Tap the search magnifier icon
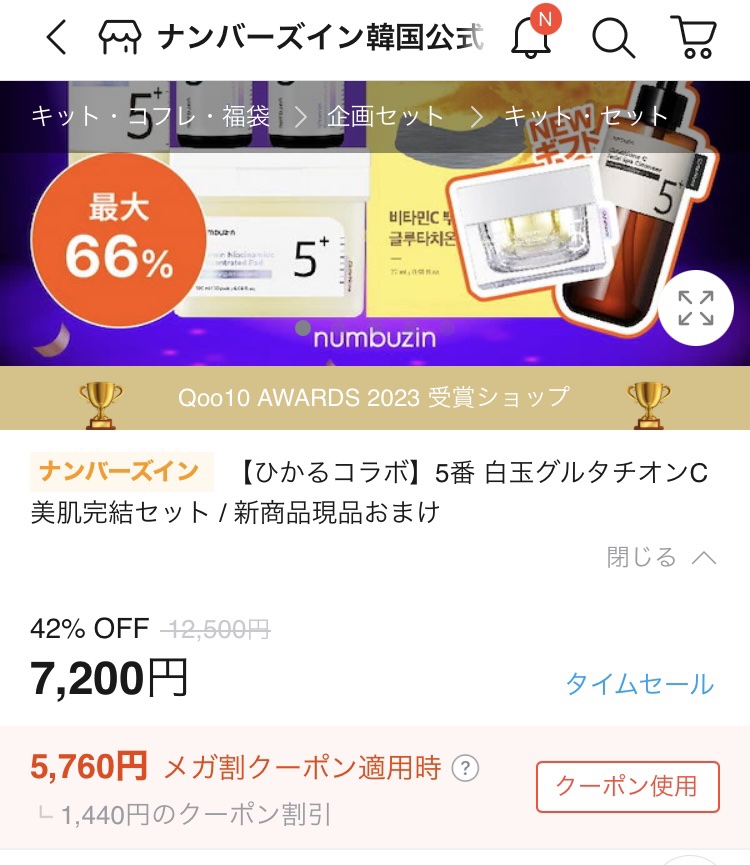 (613, 38)
